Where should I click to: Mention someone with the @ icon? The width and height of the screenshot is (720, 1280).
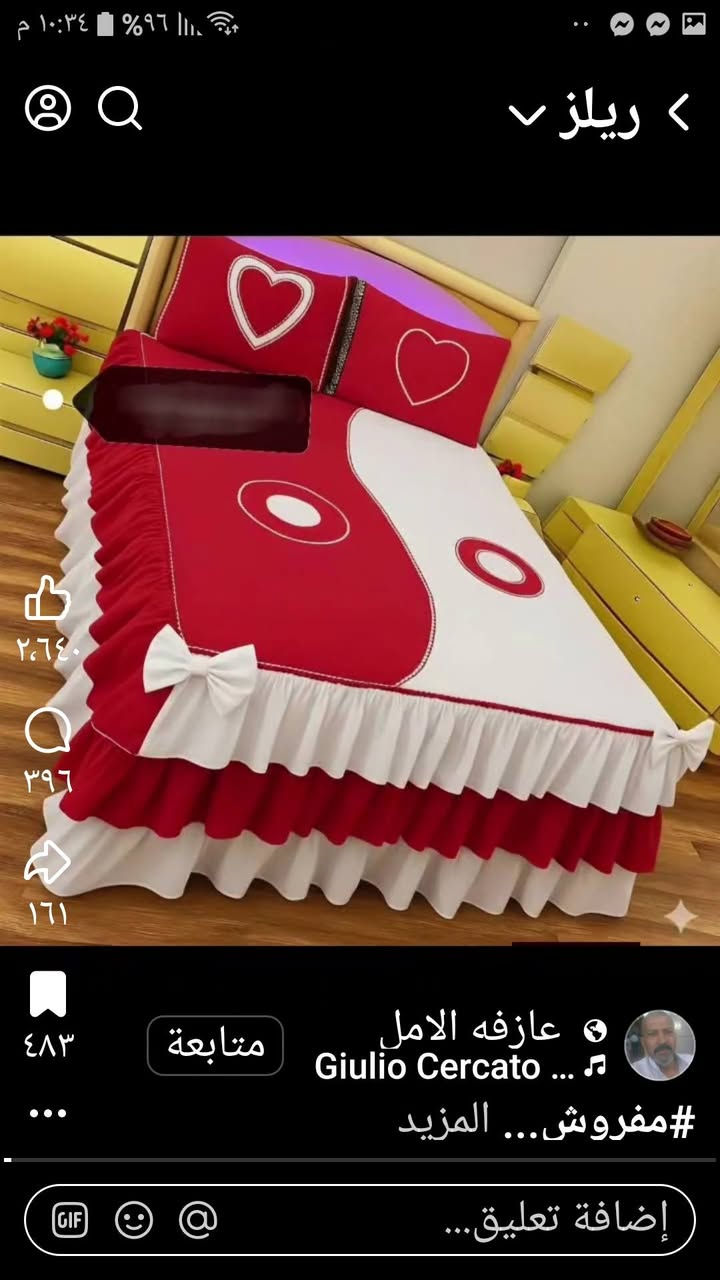pyautogui.click(x=198, y=1219)
